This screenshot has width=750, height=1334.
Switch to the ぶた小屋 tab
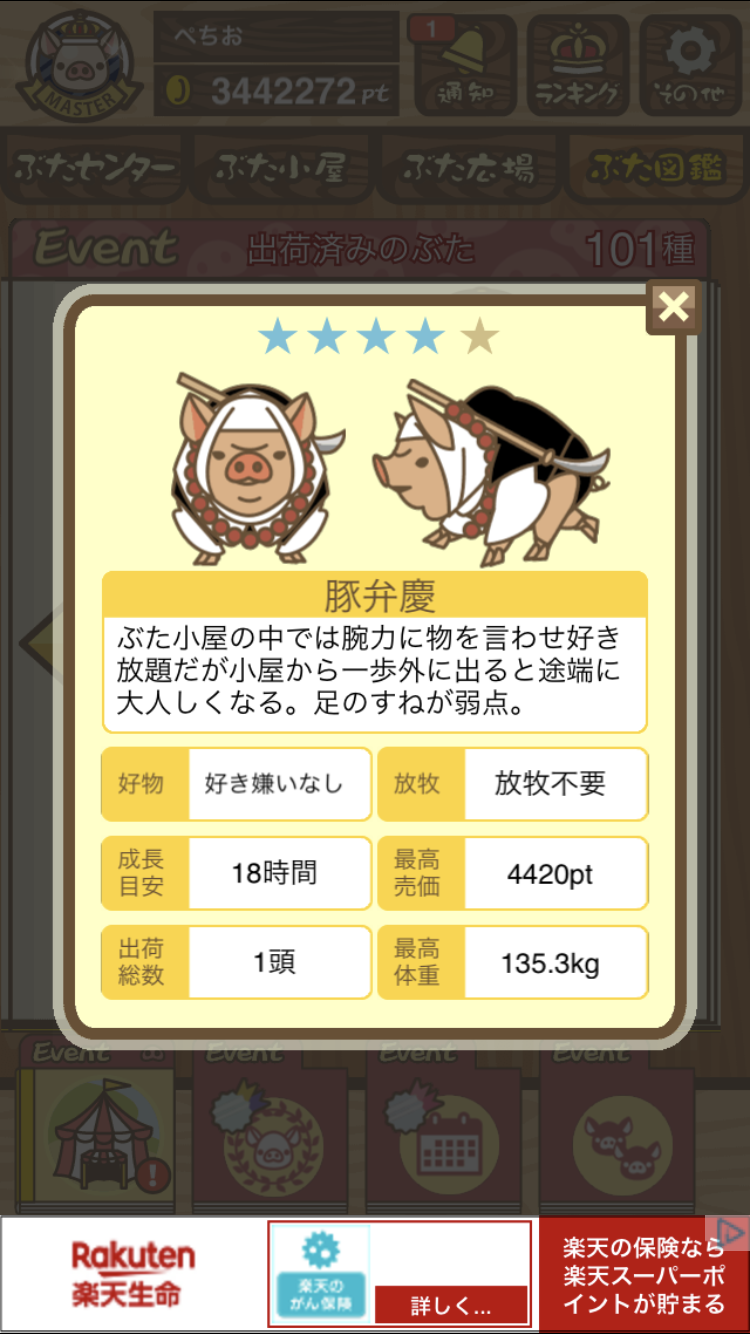coord(281,169)
